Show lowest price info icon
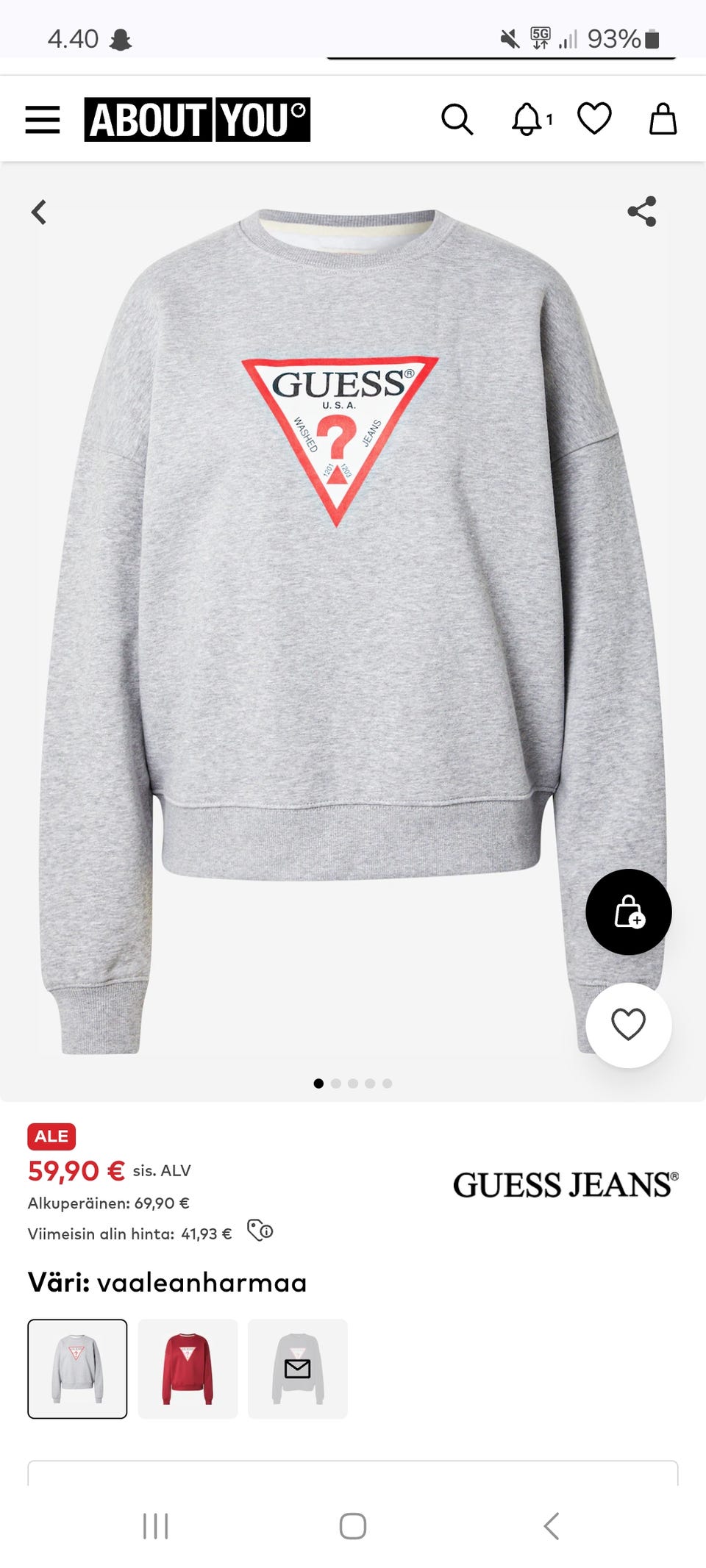This screenshot has height=1568, width=706. pos(260,1231)
